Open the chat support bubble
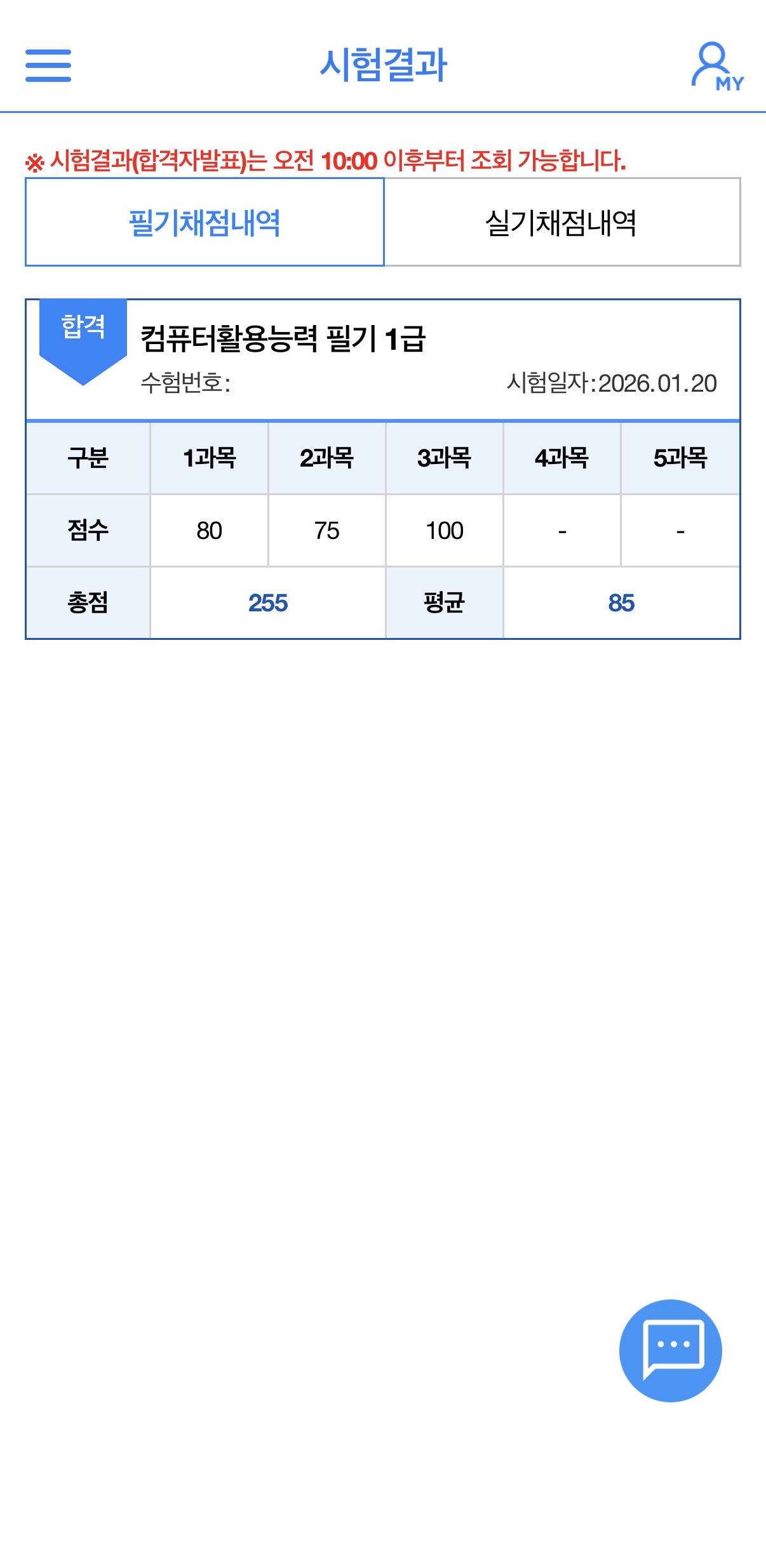Screen dimensions: 766x1568 [x=670, y=1350]
